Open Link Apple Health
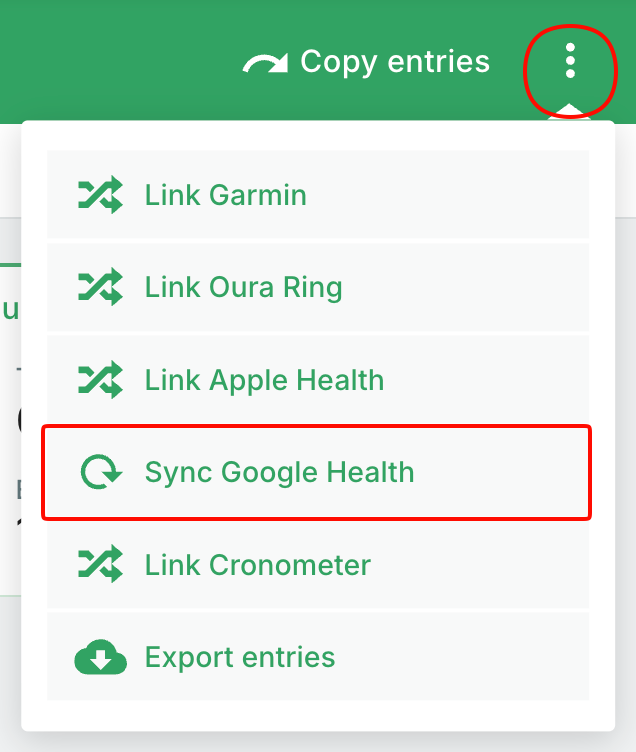636x752 pixels. (318, 379)
